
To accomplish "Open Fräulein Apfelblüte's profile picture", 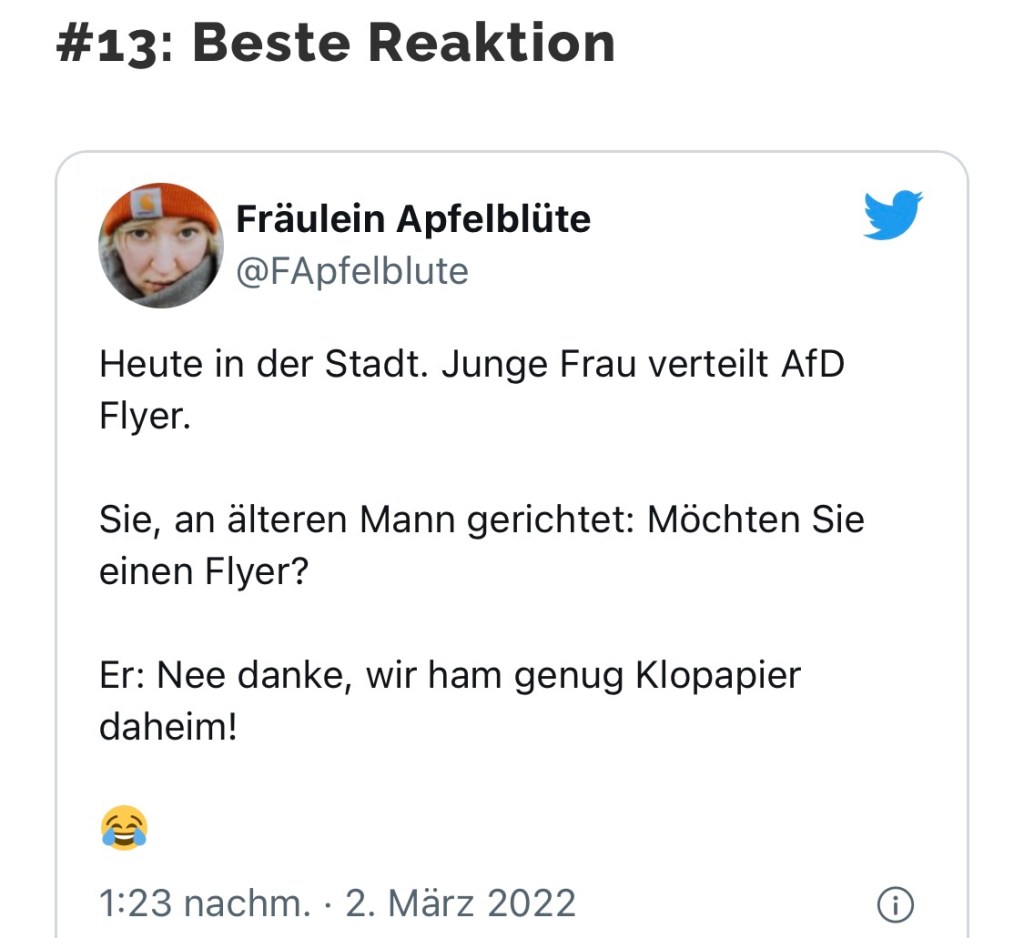I will pos(160,246).
